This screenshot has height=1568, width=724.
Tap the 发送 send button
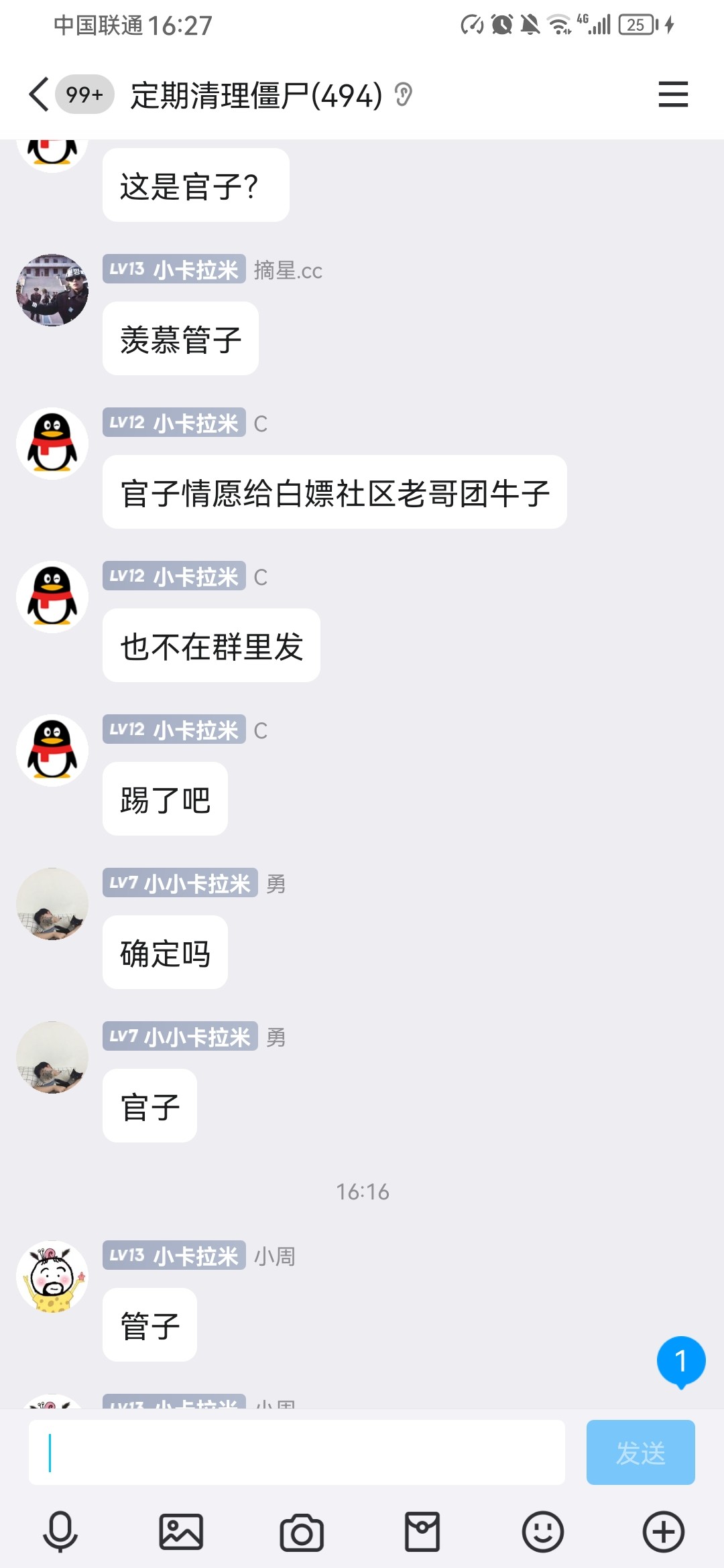click(640, 1453)
